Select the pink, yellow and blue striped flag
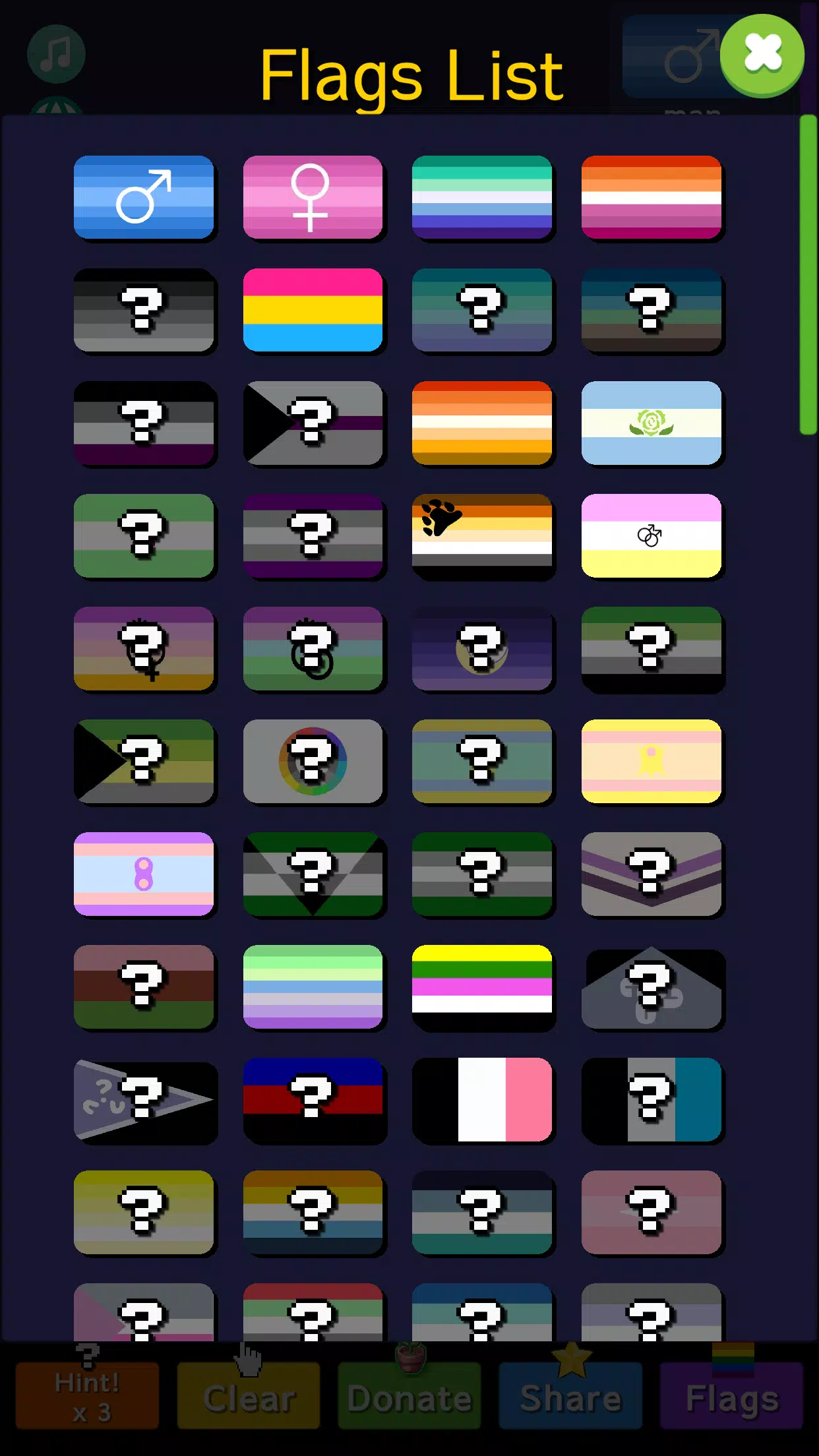Image resolution: width=819 pixels, height=1456 pixels. pyautogui.click(x=313, y=310)
